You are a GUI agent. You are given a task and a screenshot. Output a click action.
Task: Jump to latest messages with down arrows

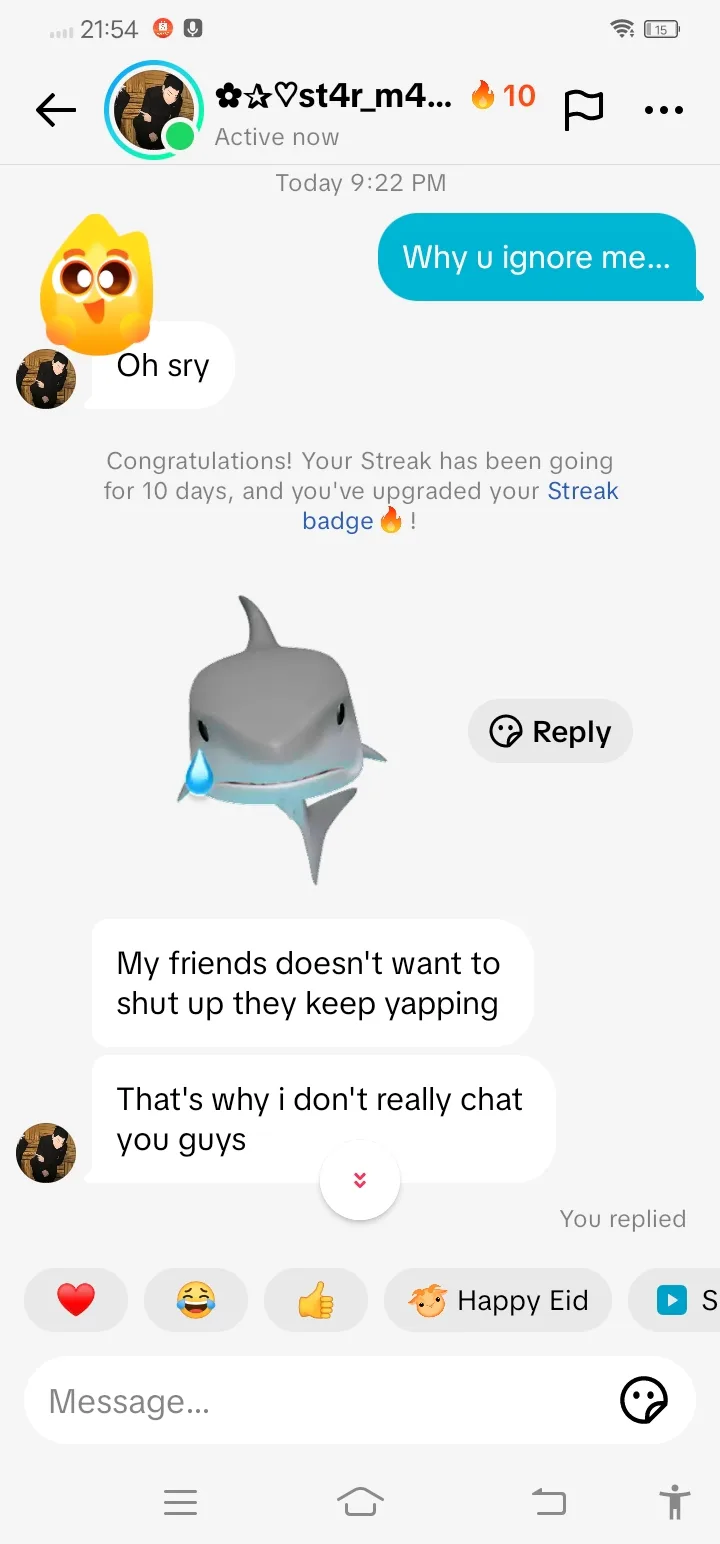[x=360, y=1180]
